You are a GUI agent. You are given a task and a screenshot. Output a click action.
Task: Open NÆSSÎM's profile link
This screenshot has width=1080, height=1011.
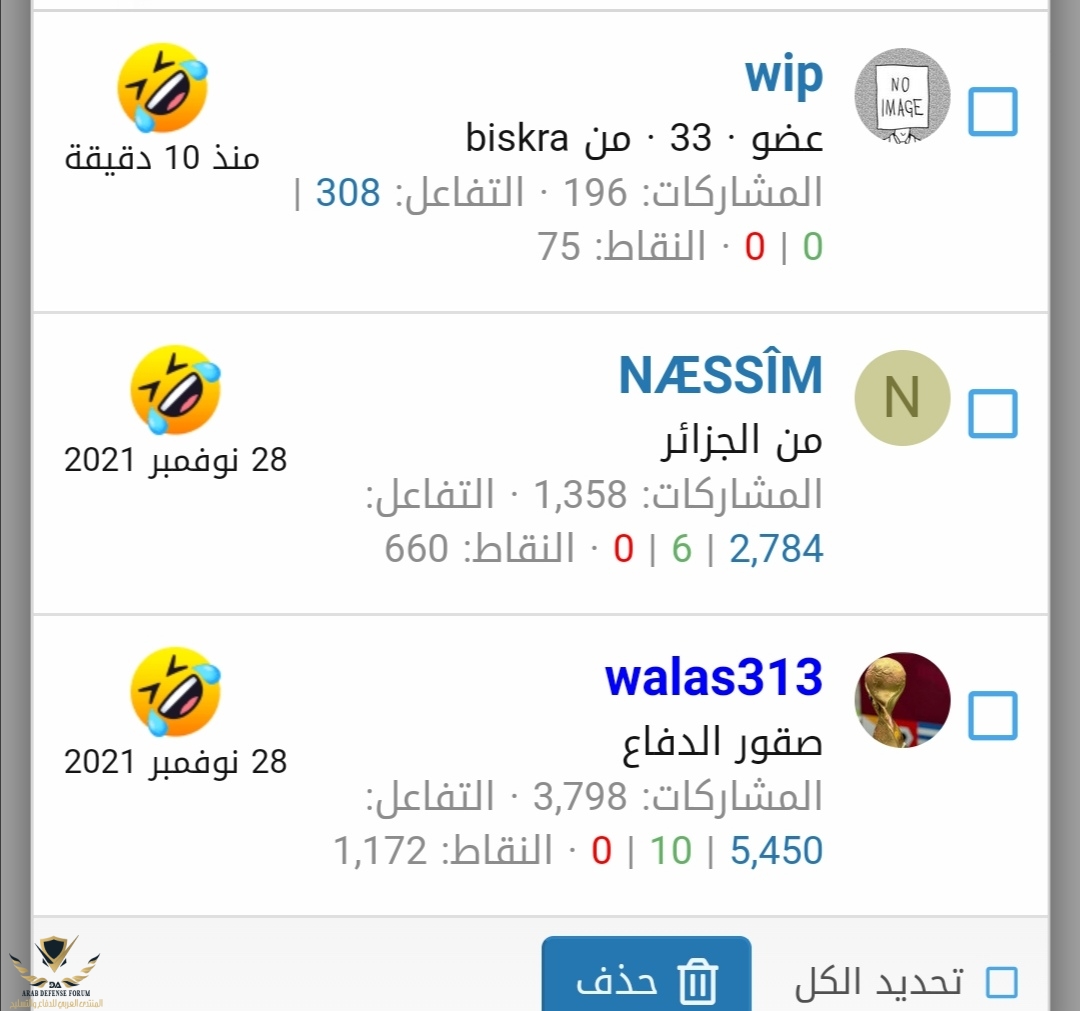[721, 376]
